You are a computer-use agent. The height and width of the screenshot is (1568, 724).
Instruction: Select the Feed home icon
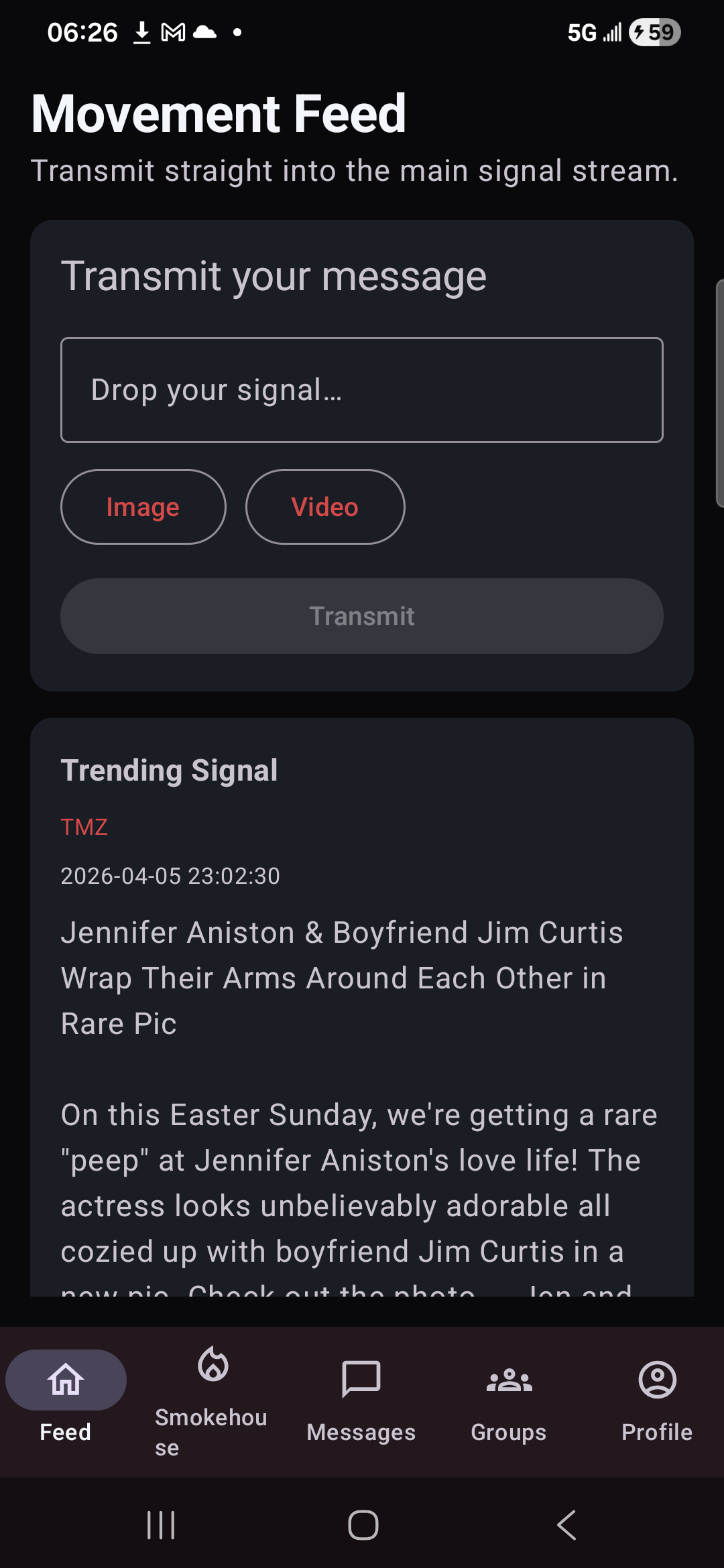65,1380
